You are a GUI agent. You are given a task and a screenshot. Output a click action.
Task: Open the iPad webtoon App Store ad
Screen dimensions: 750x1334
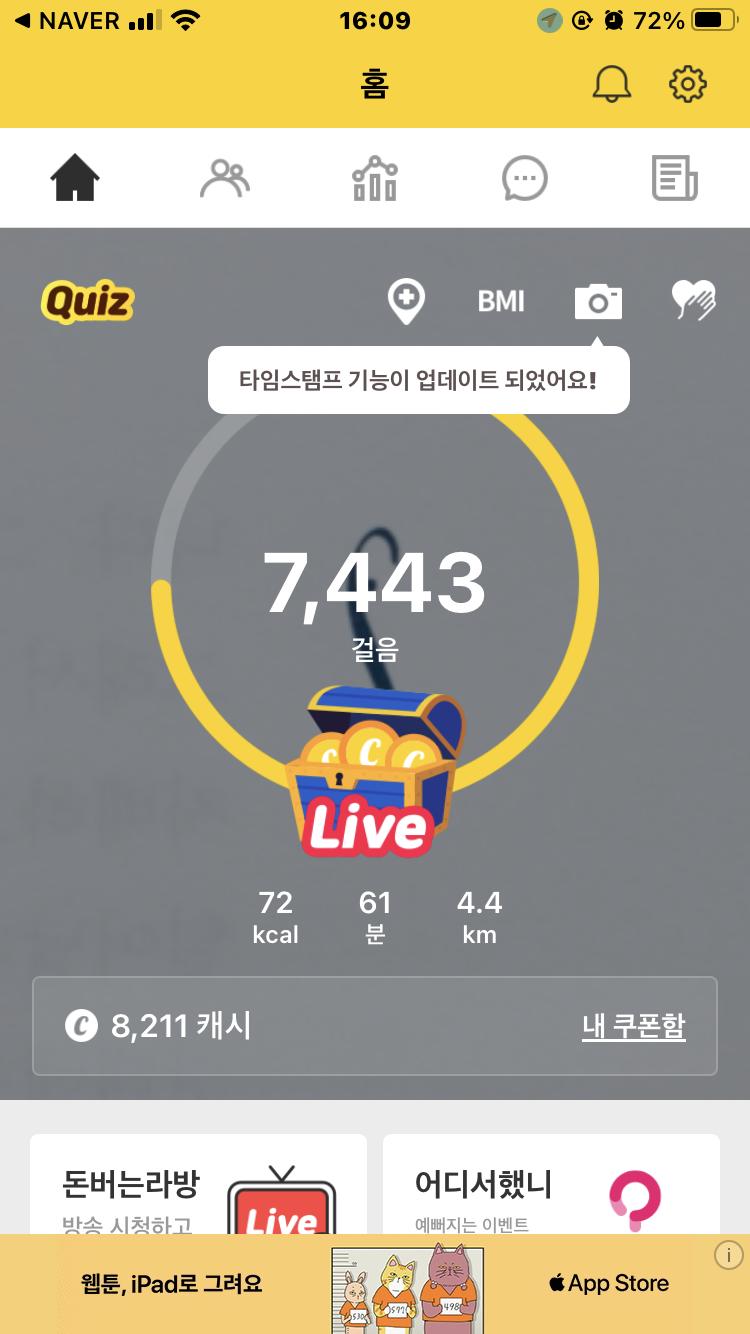click(x=375, y=1284)
